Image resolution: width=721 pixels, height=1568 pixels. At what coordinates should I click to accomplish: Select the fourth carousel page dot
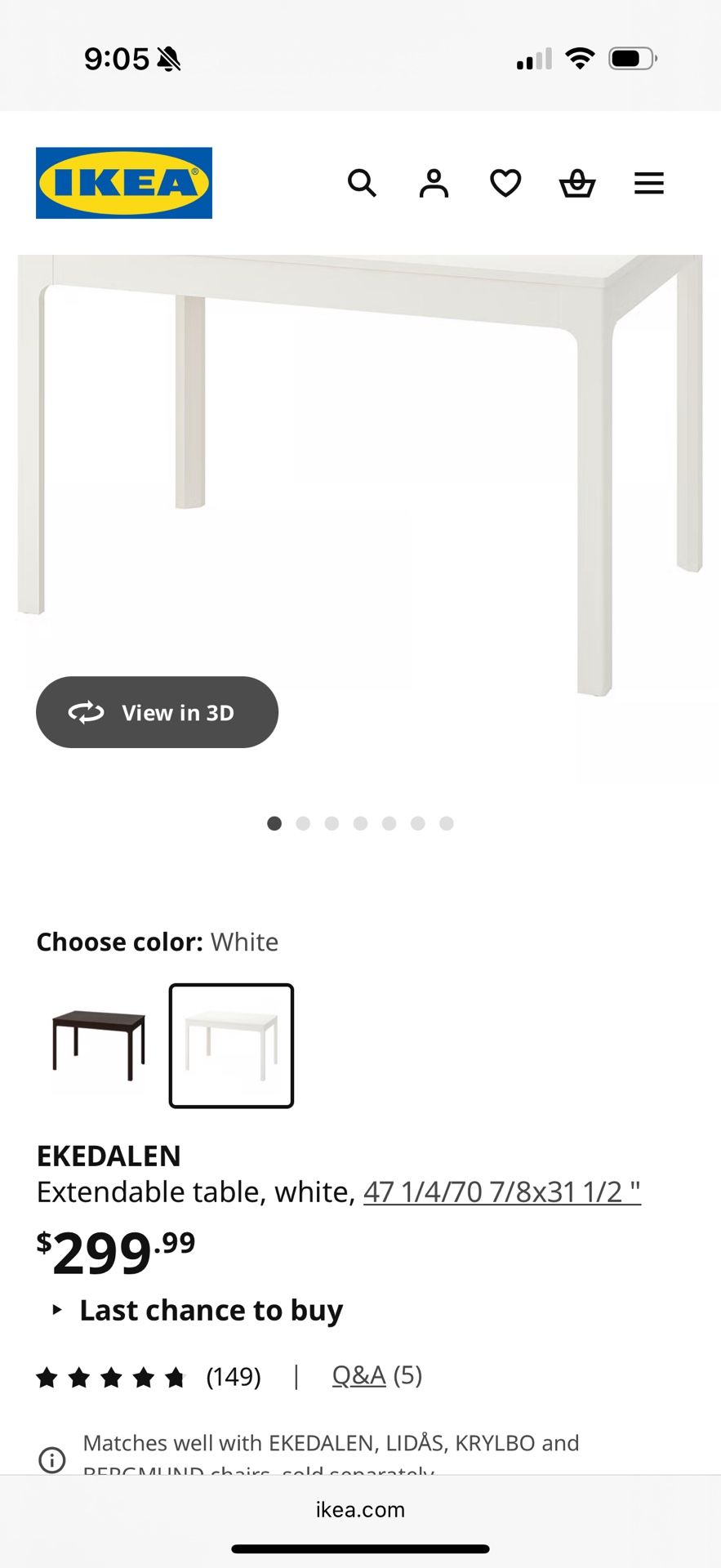coord(360,824)
